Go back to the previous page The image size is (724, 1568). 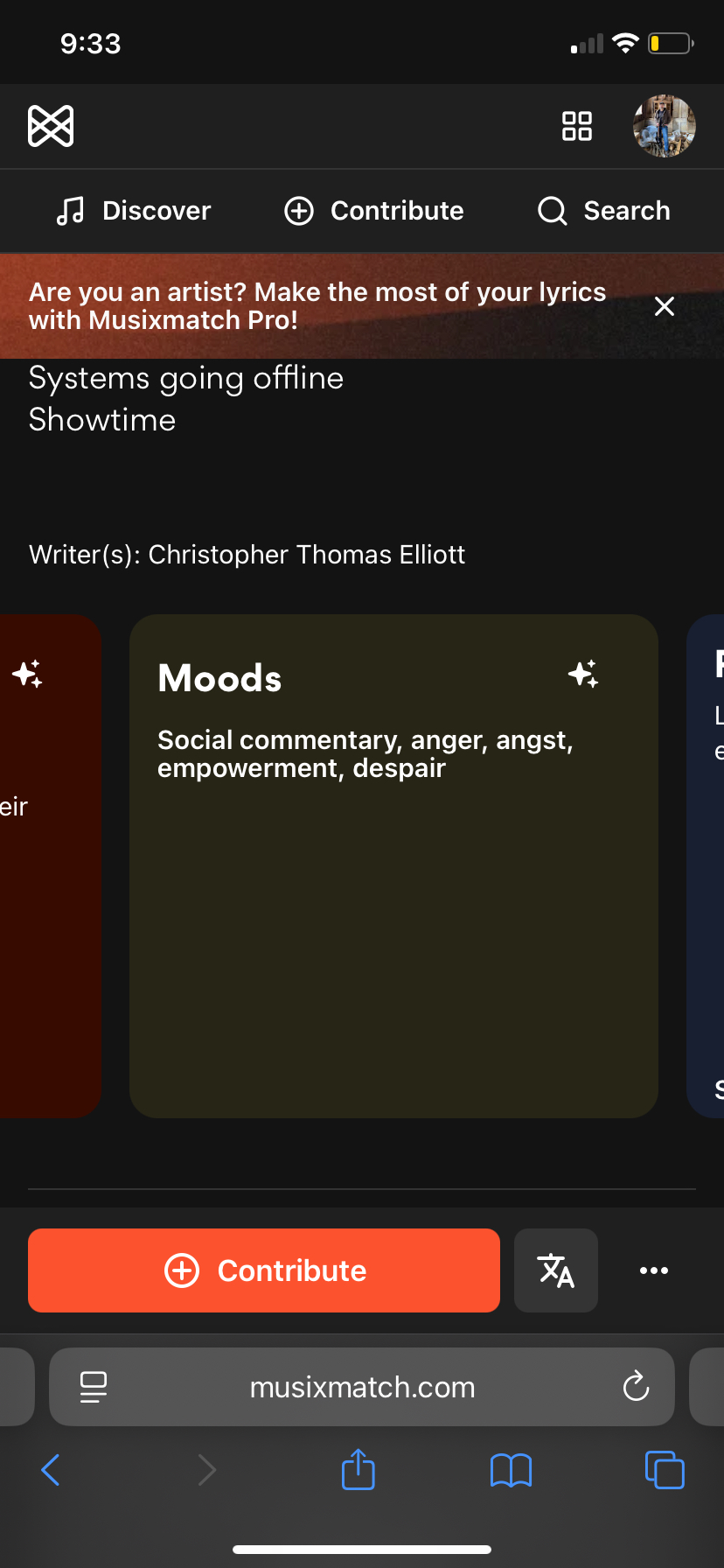coord(51,1470)
